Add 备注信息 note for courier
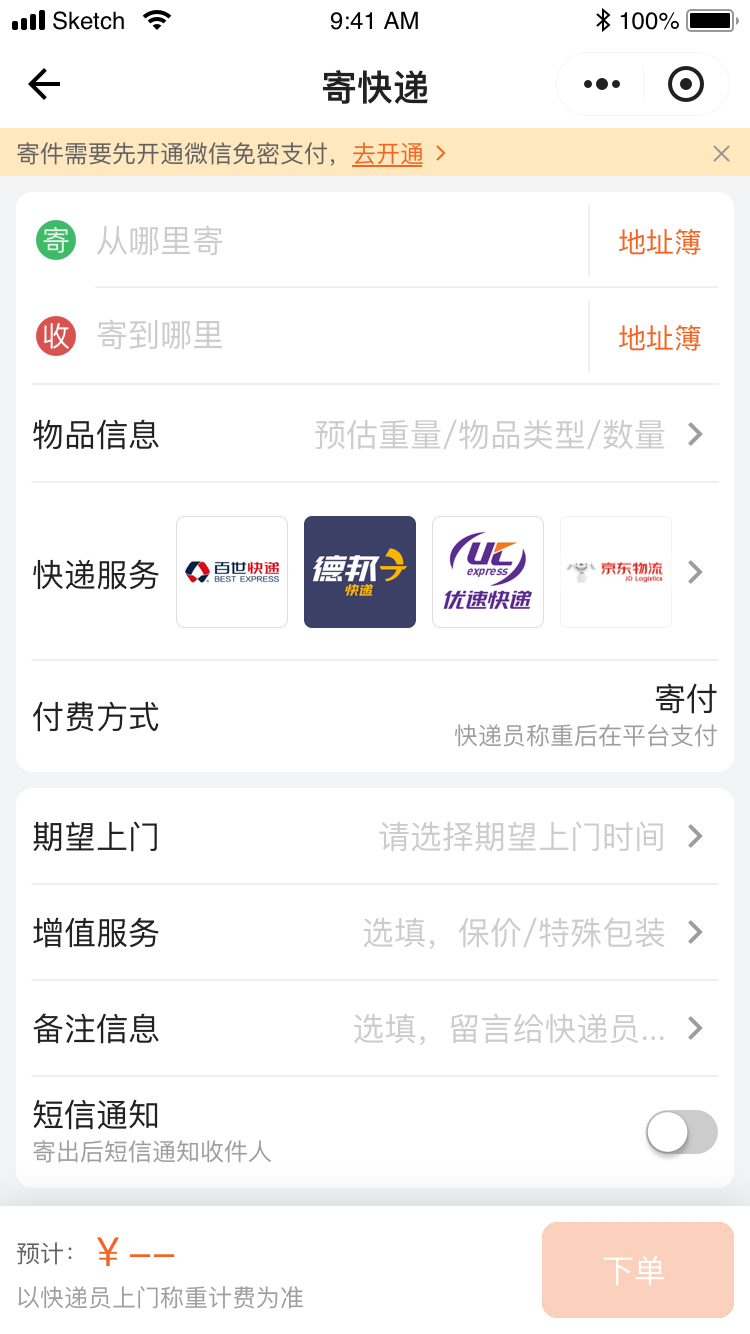The height and width of the screenshot is (1334, 750). pos(375,1029)
